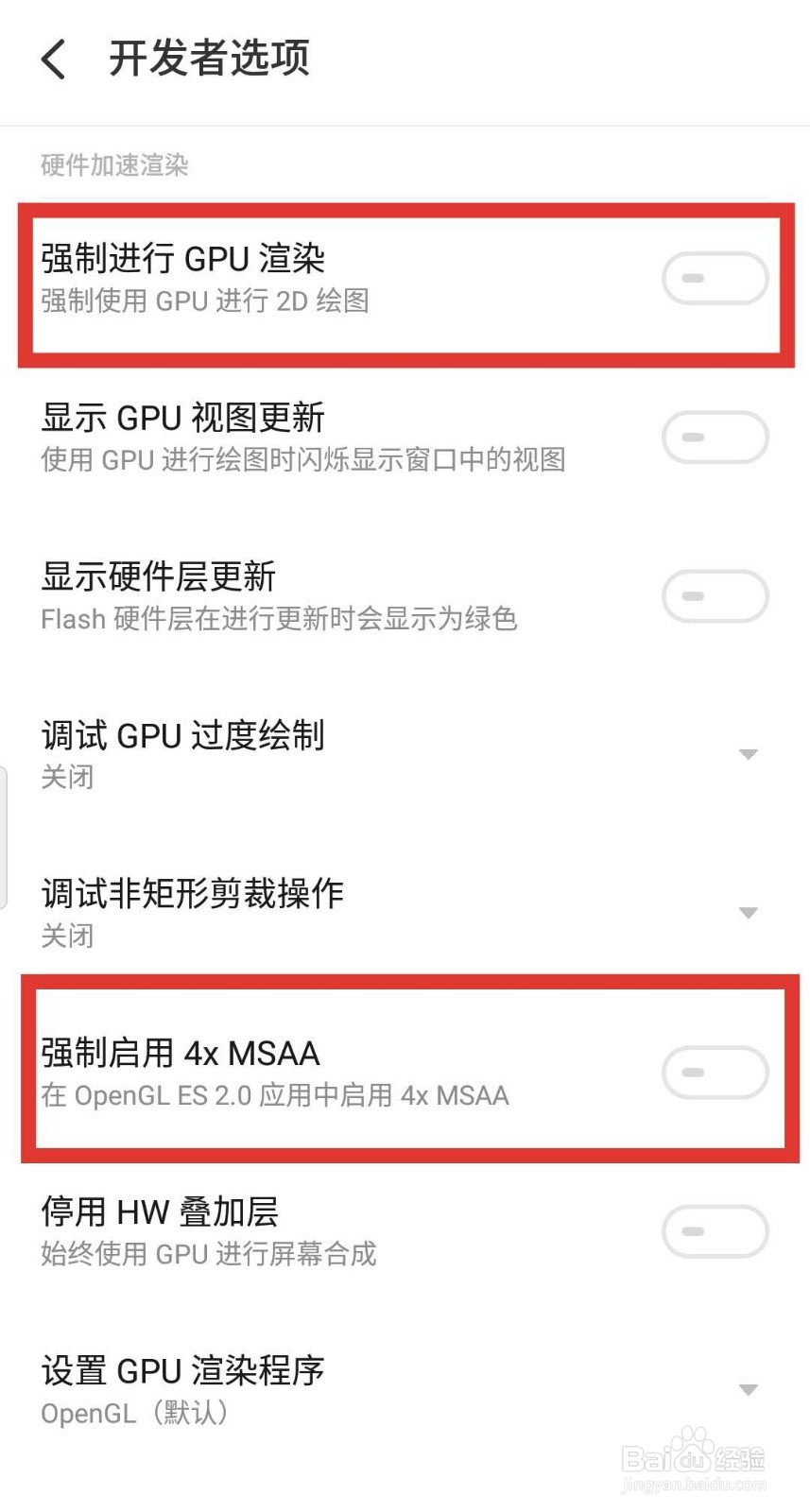Enable 显示 GPU 视图更新 switch
Image resolution: width=810 pixels, height=1512 pixels.
coord(715,437)
